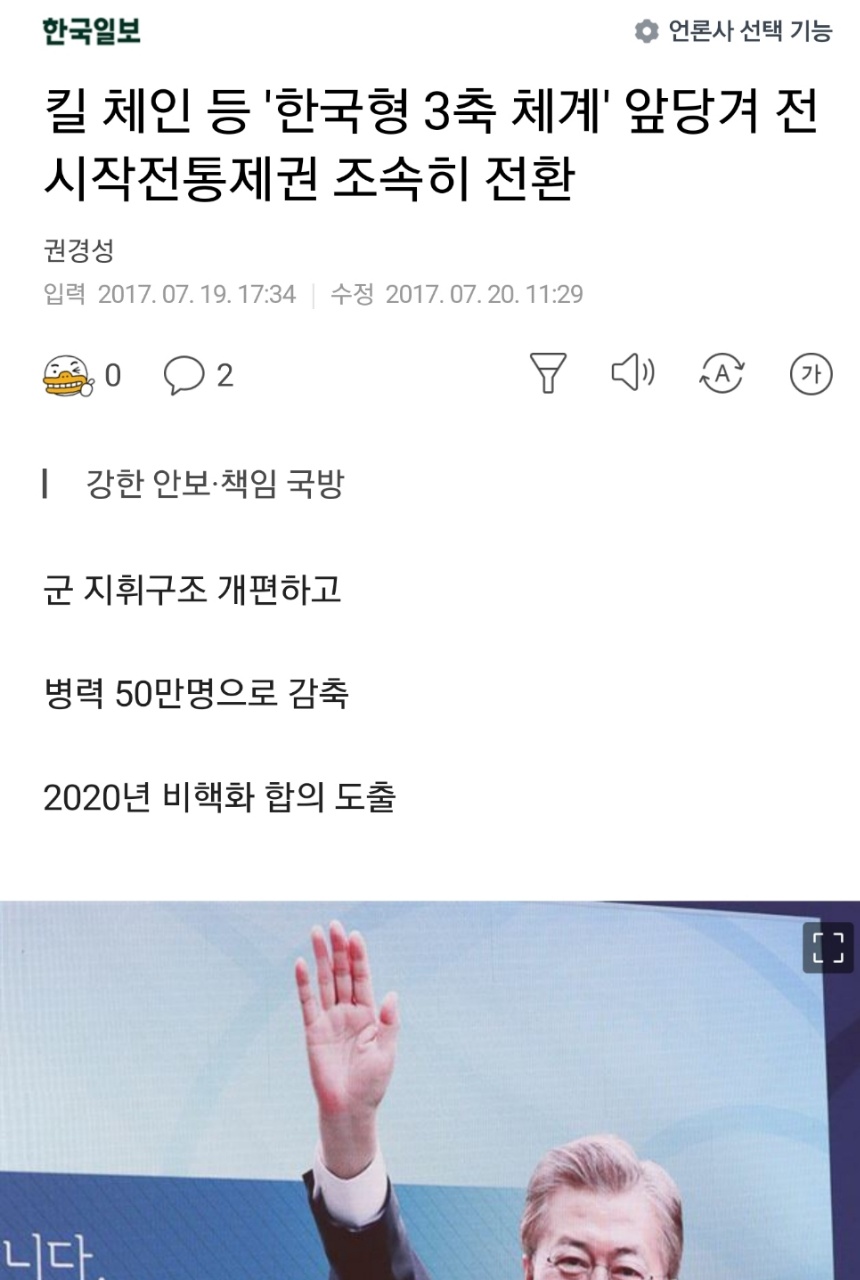Tap the funnel summary icon

(548, 374)
